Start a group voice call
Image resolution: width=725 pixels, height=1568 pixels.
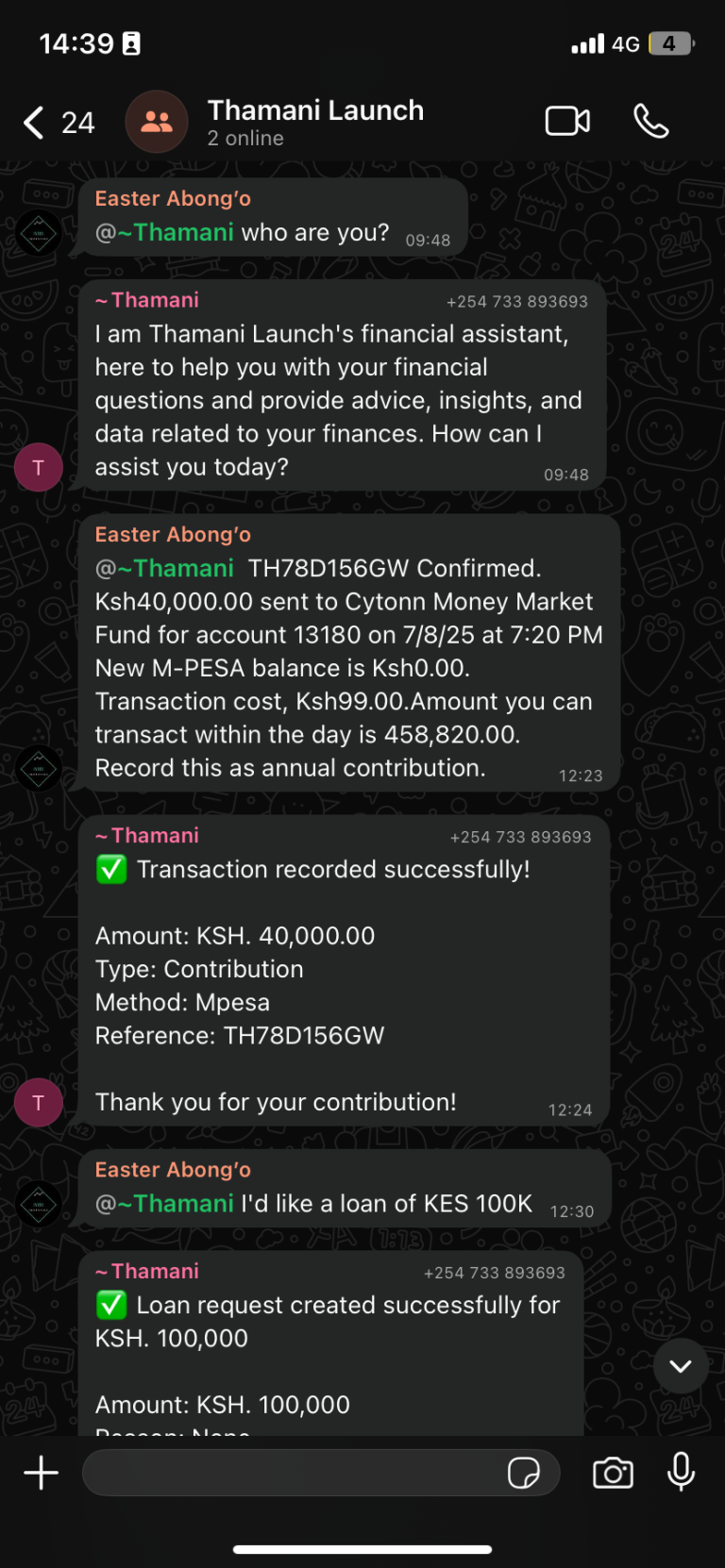[x=651, y=122]
